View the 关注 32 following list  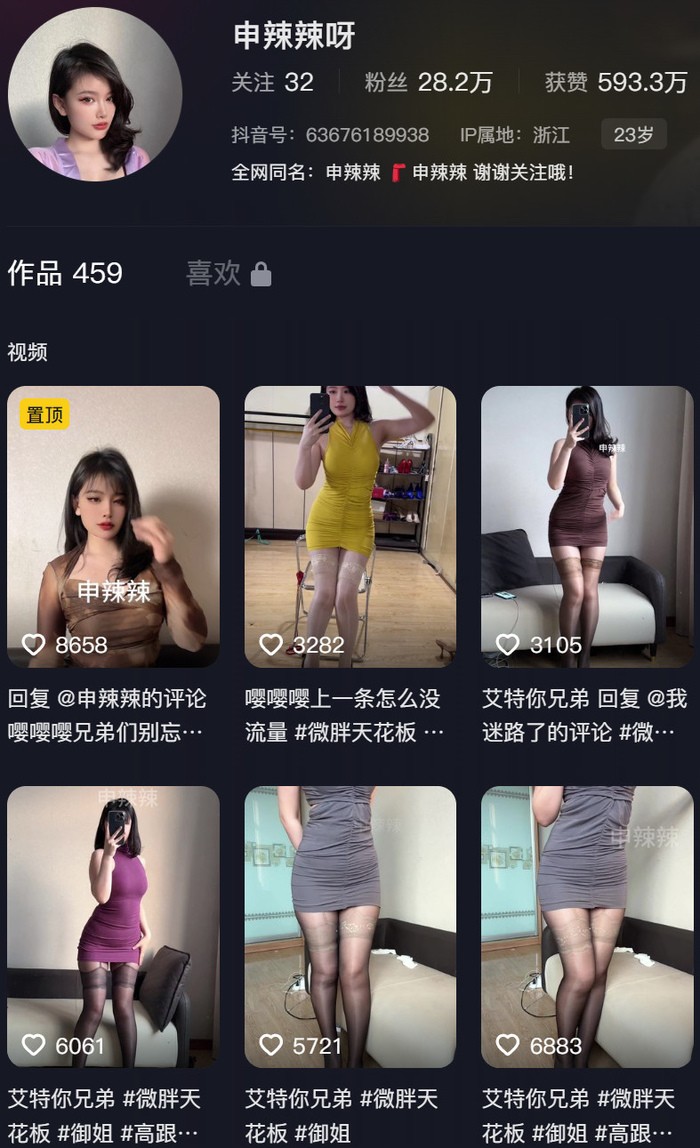(272, 82)
